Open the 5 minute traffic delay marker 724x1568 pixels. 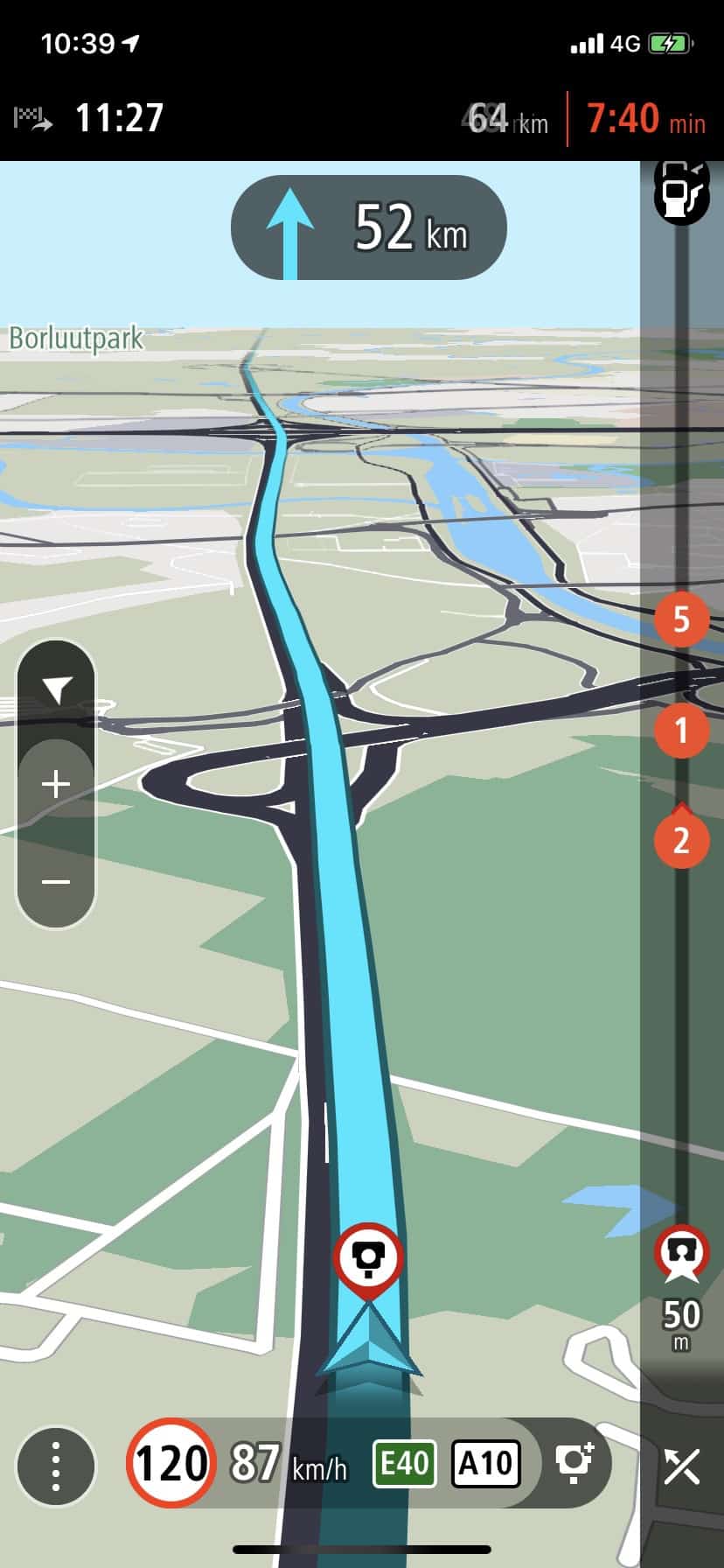point(681,619)
